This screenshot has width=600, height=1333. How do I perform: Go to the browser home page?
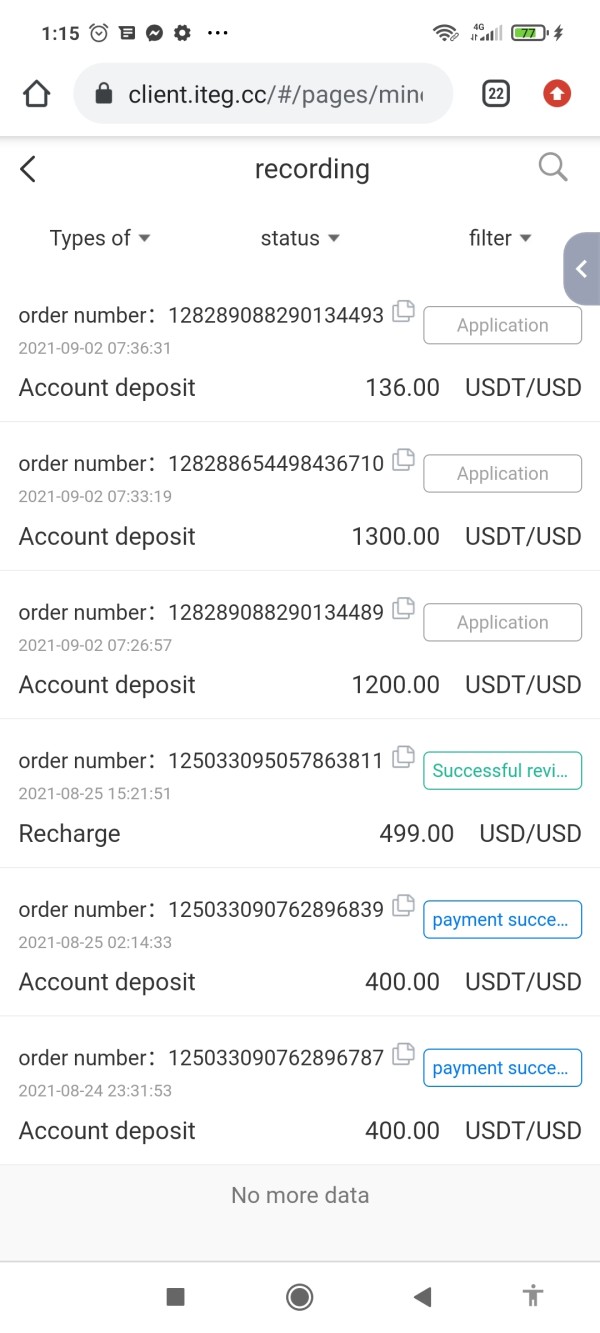tap(36, 94)
